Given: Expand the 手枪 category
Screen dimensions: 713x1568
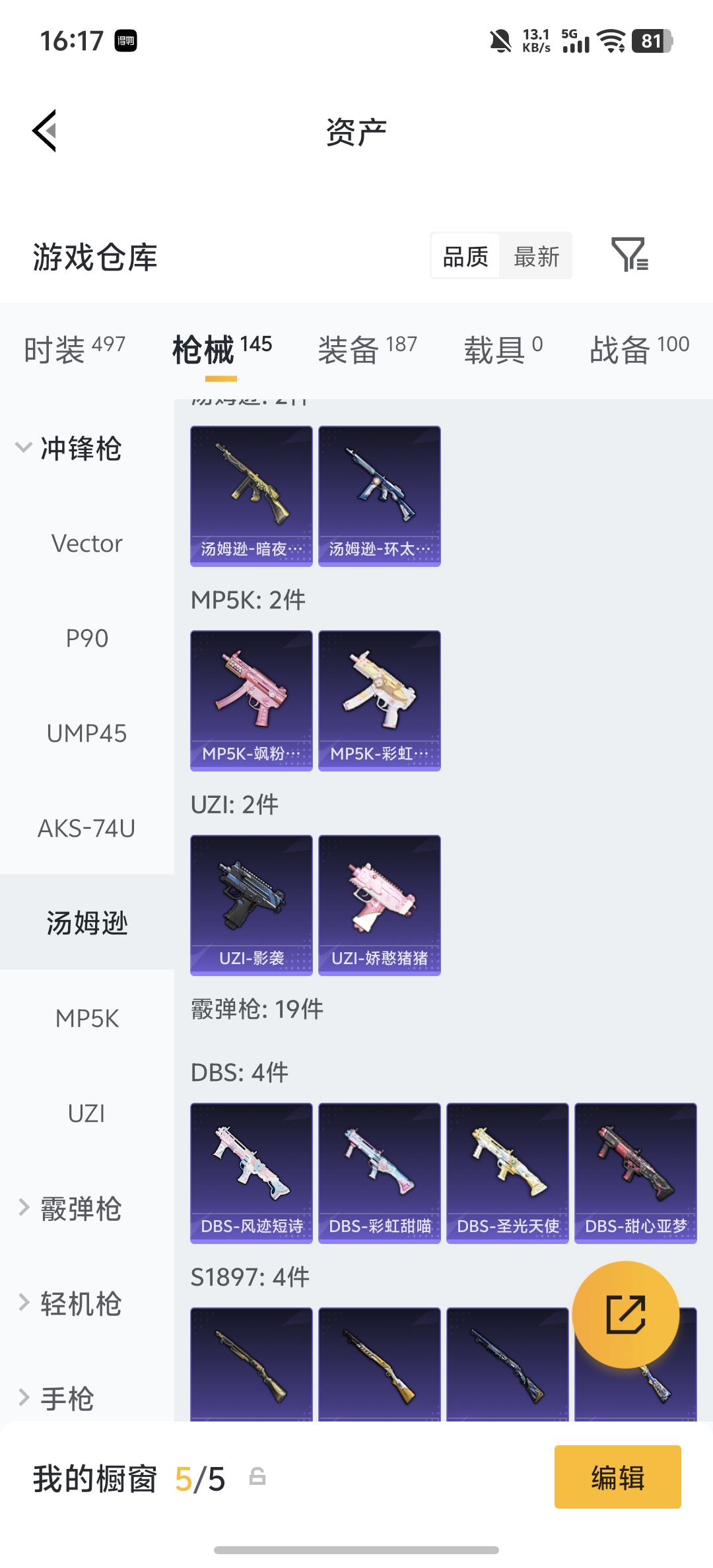Looking at the screenshot, I should click(x=55, y=1399).
